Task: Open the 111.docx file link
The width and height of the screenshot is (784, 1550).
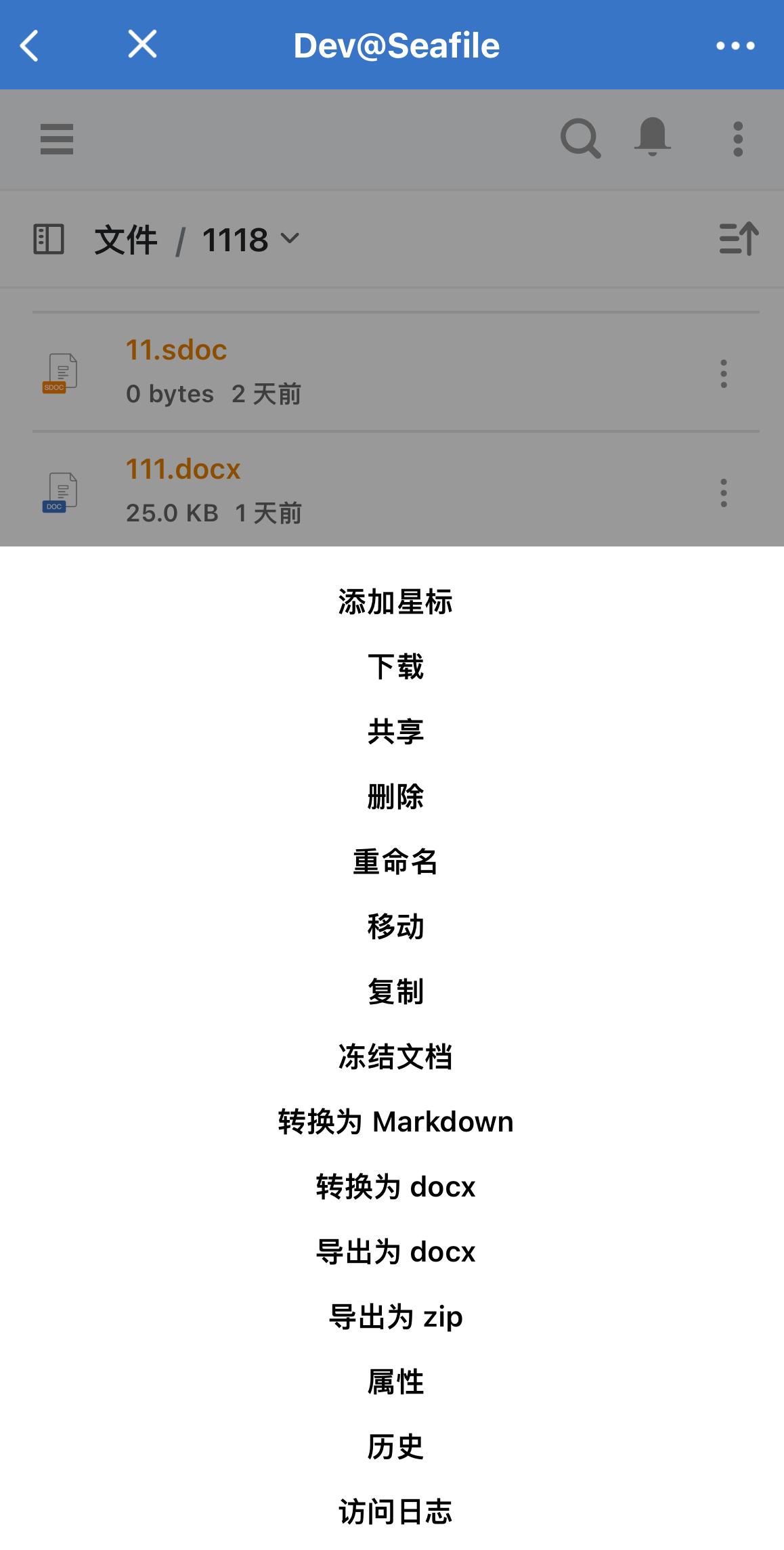Action: pyautogui.click(x=183, y=469)
